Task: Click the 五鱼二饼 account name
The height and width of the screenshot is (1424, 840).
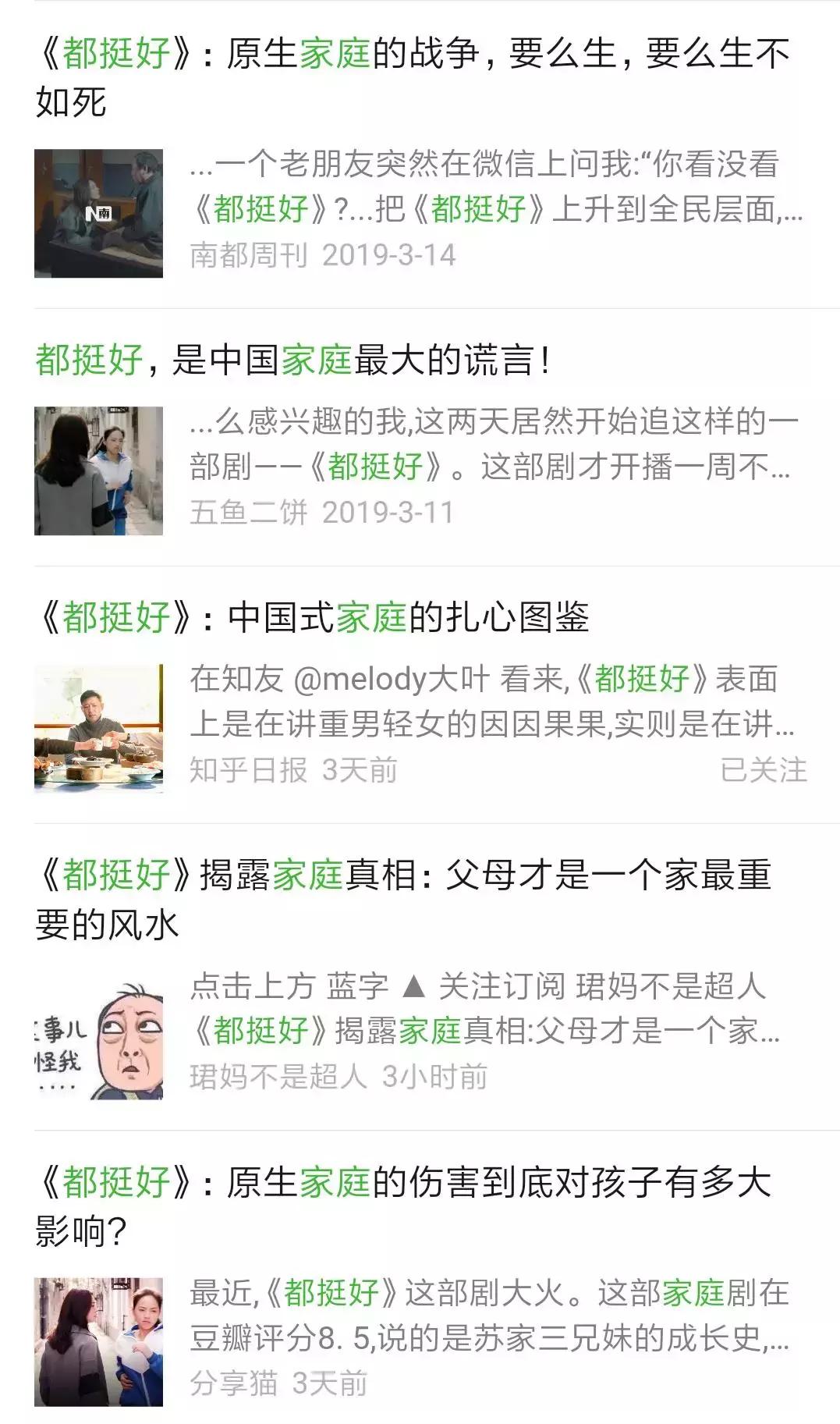Action: pyautogui.click(x=246, y=511)
